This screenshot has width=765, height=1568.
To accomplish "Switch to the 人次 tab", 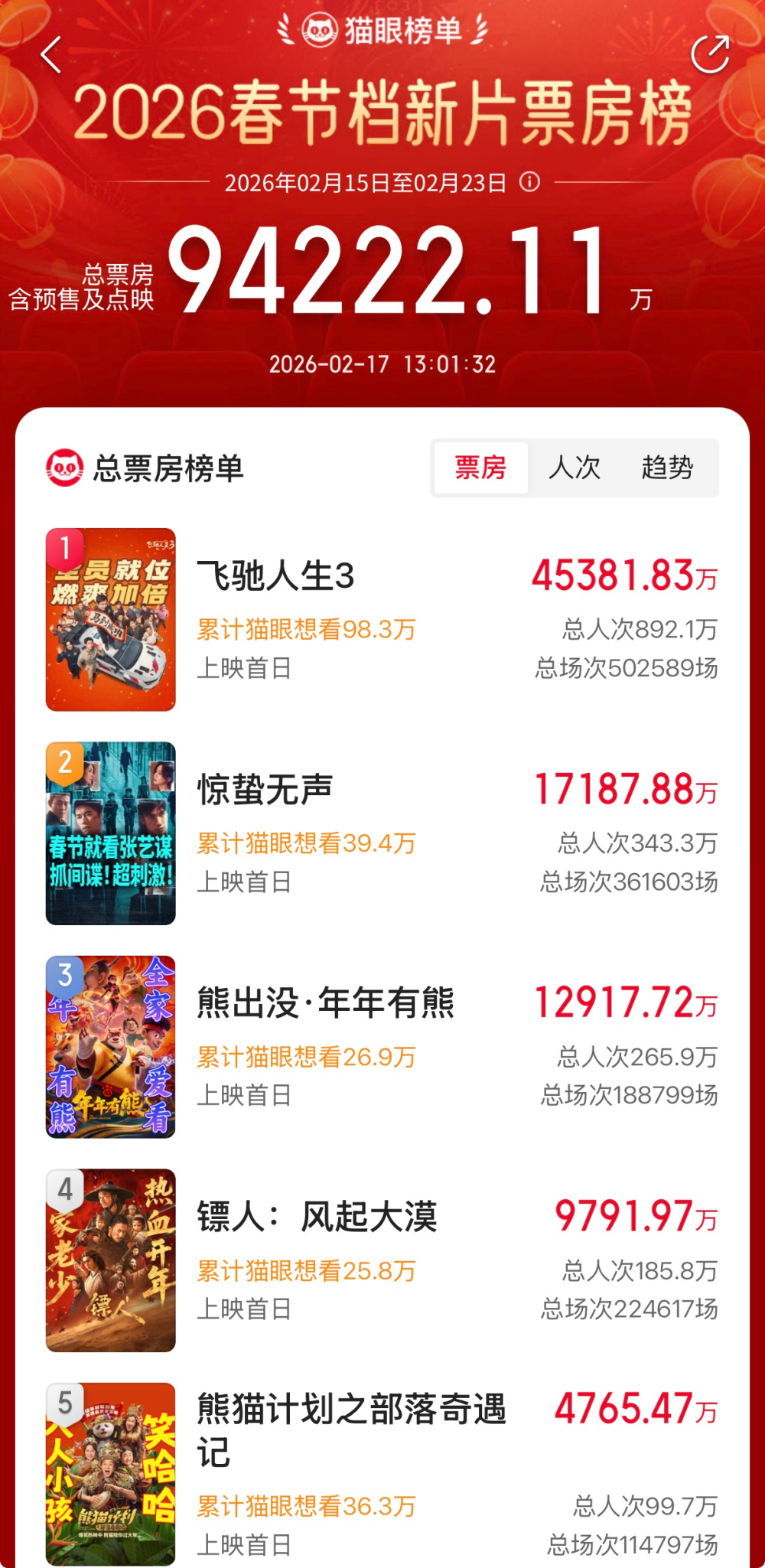I will tap(575, 468).
